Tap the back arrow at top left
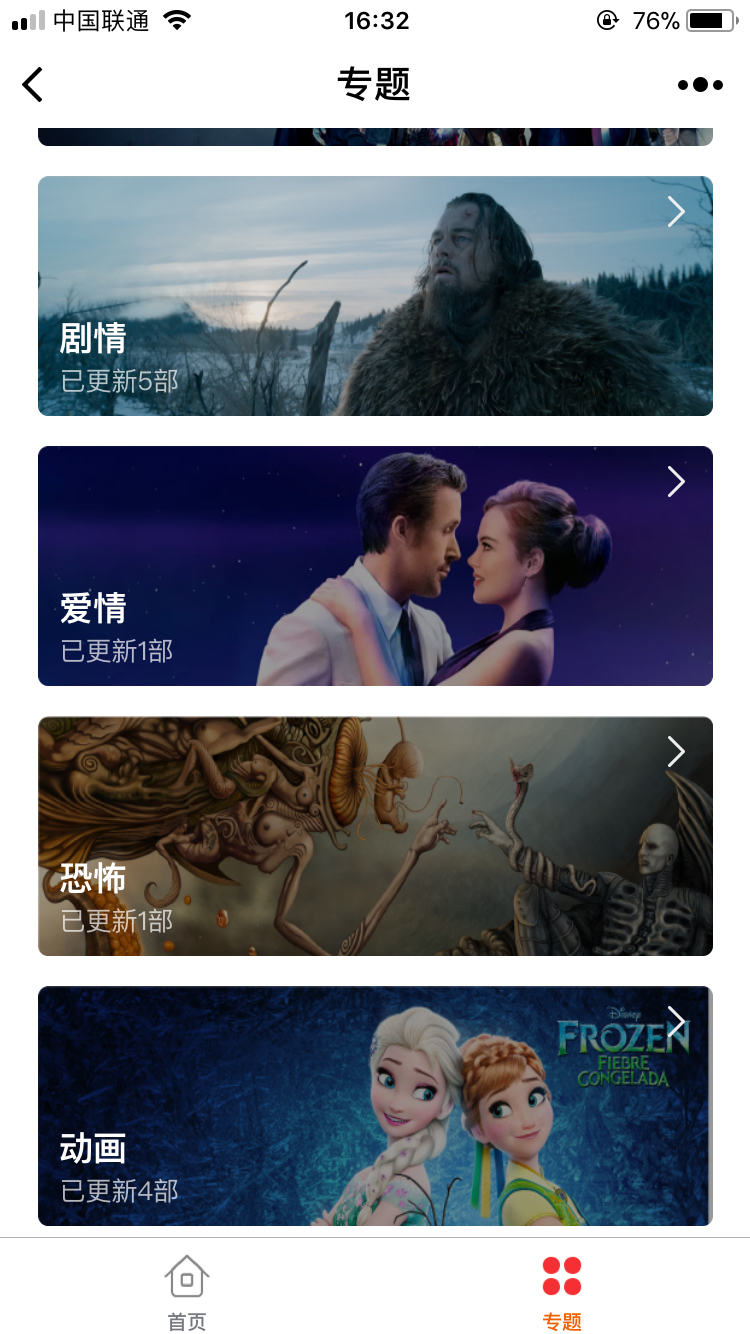This screenshot has width=750, height=1334. coord(32,85)
